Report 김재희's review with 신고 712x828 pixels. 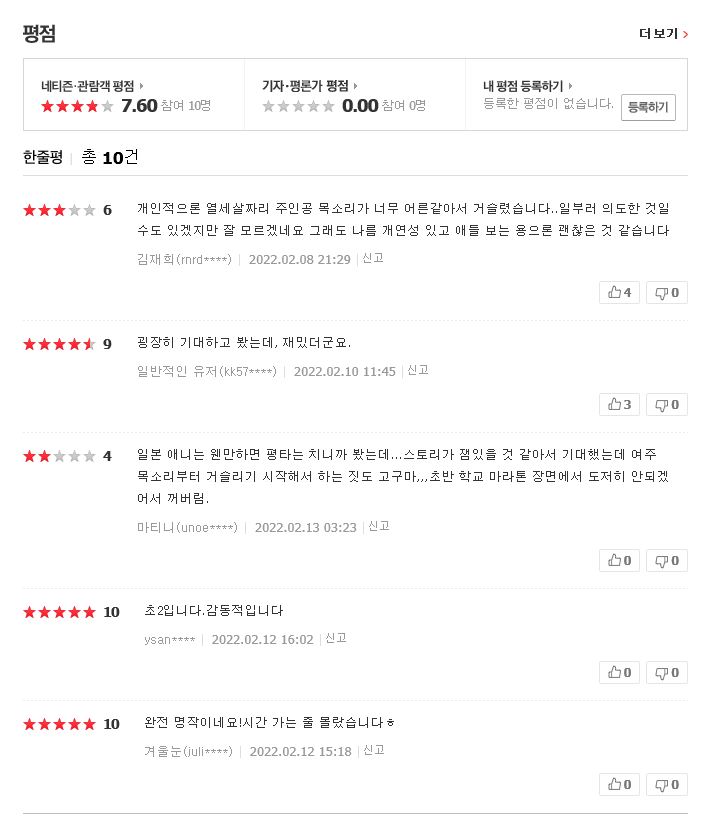[x=372, y=258]
